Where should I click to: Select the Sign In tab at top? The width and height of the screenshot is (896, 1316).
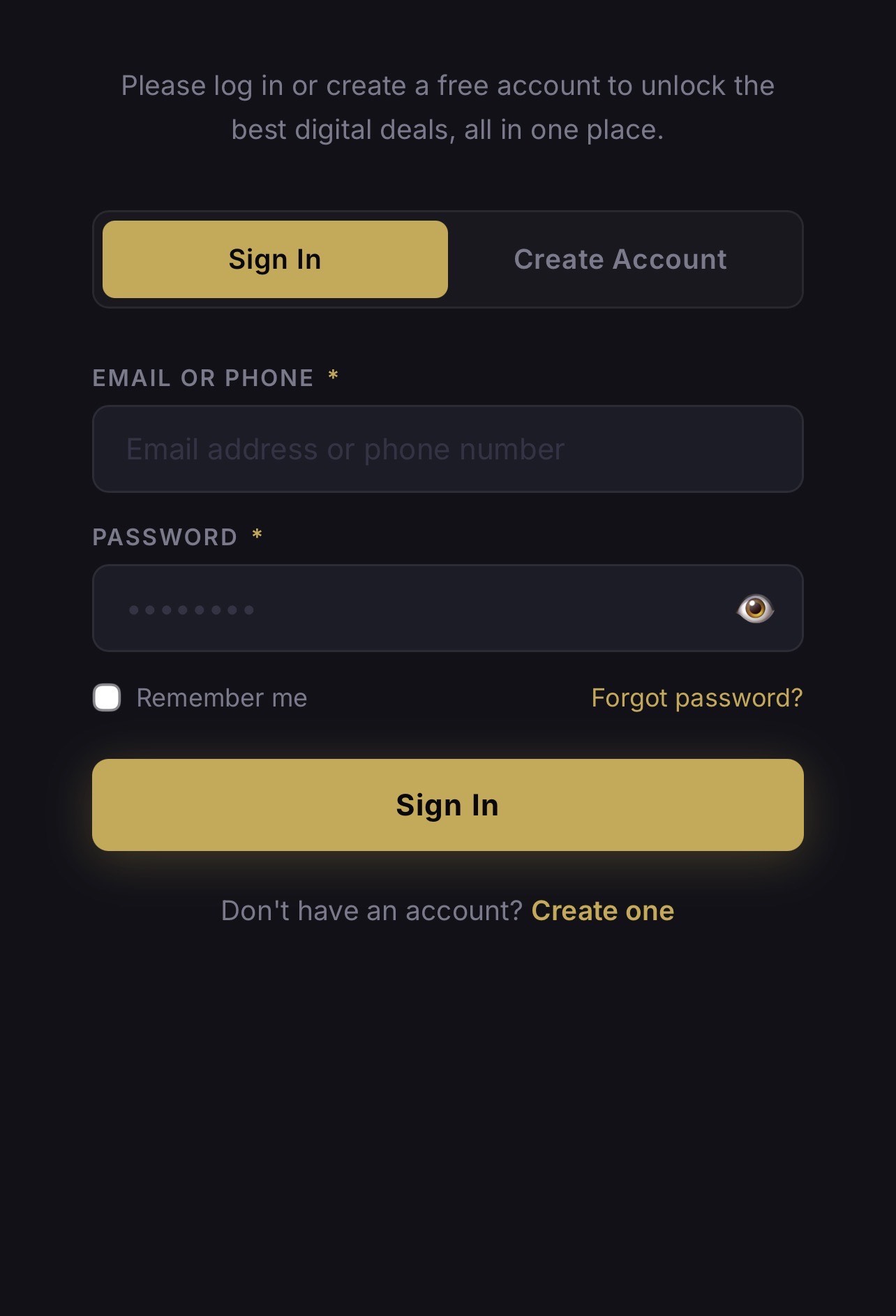[275, 260]
